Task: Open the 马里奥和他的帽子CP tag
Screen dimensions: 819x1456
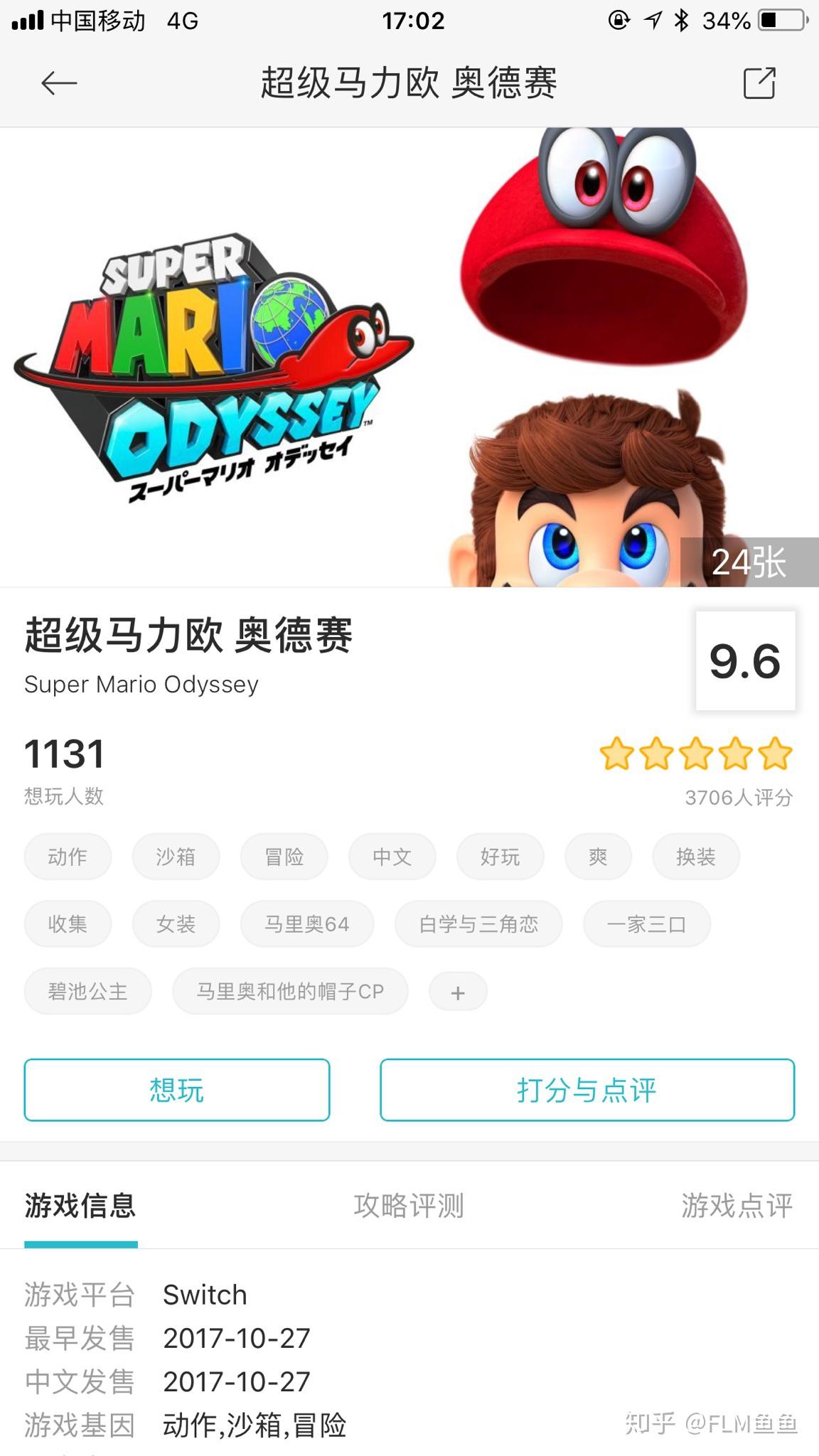Action: click(290, 991)
